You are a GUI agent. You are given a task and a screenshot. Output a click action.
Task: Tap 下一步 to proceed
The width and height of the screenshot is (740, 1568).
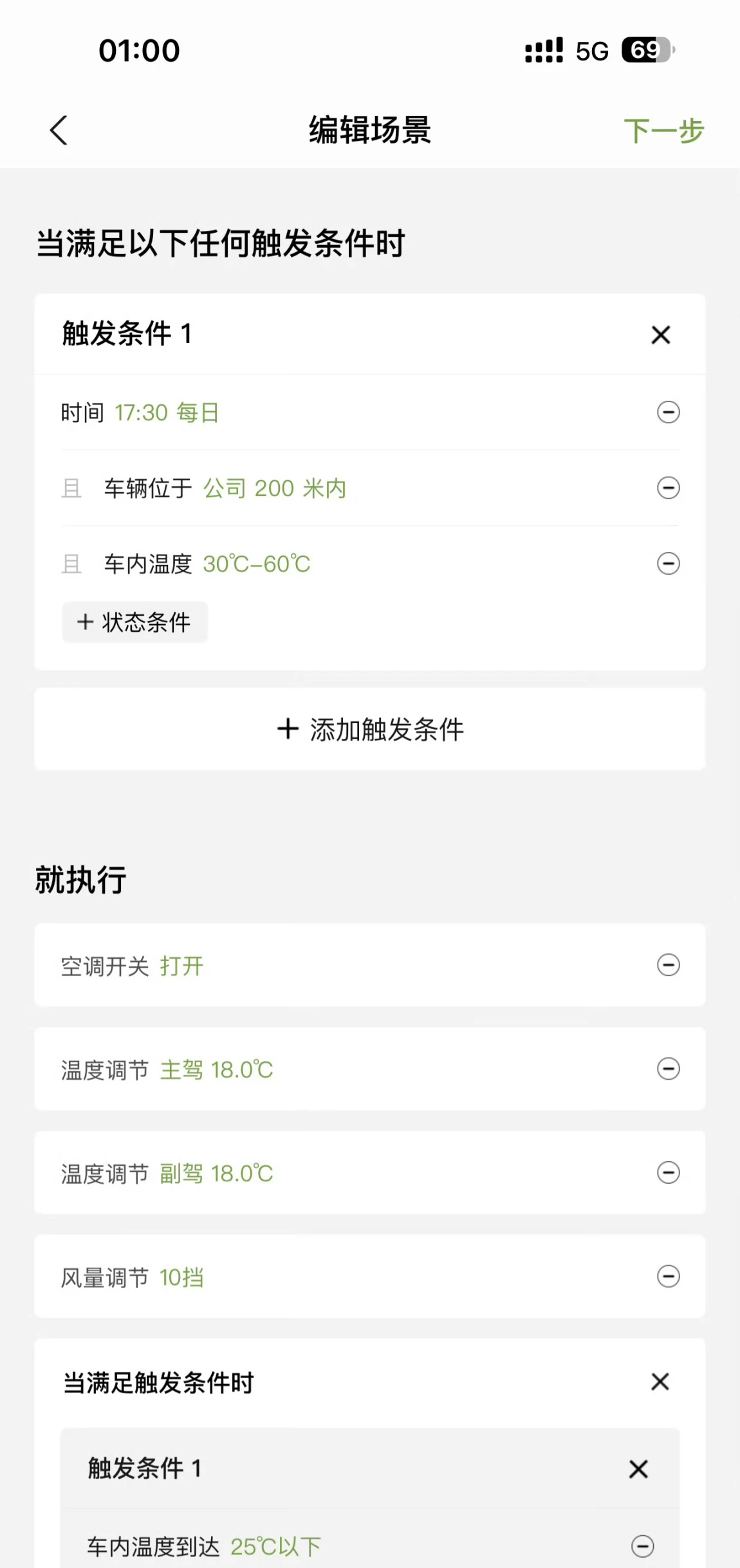663,131
